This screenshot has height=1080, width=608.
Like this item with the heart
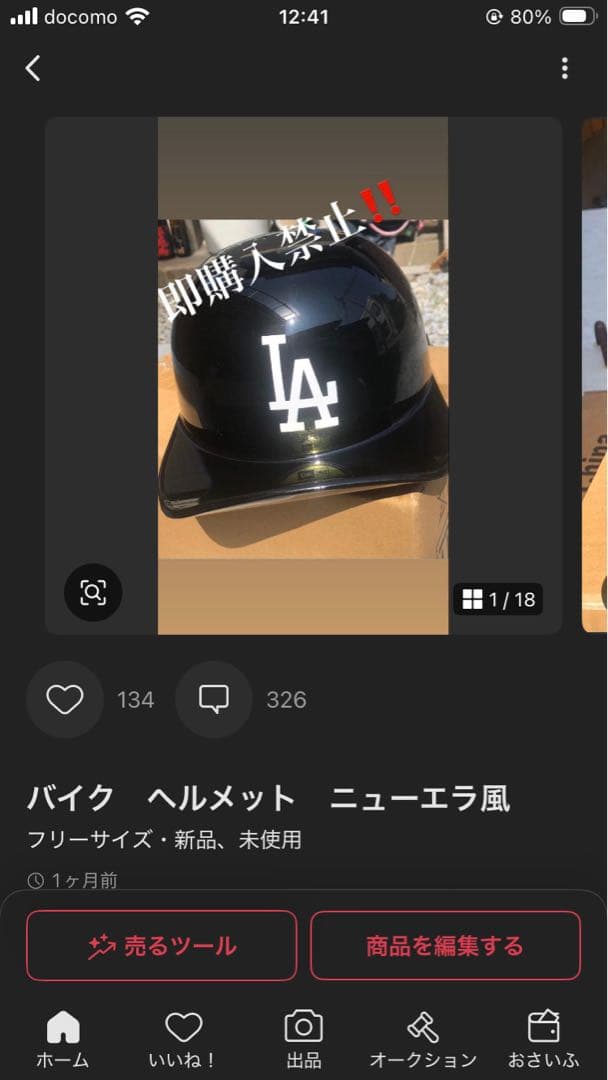click(x=65, y=700)
